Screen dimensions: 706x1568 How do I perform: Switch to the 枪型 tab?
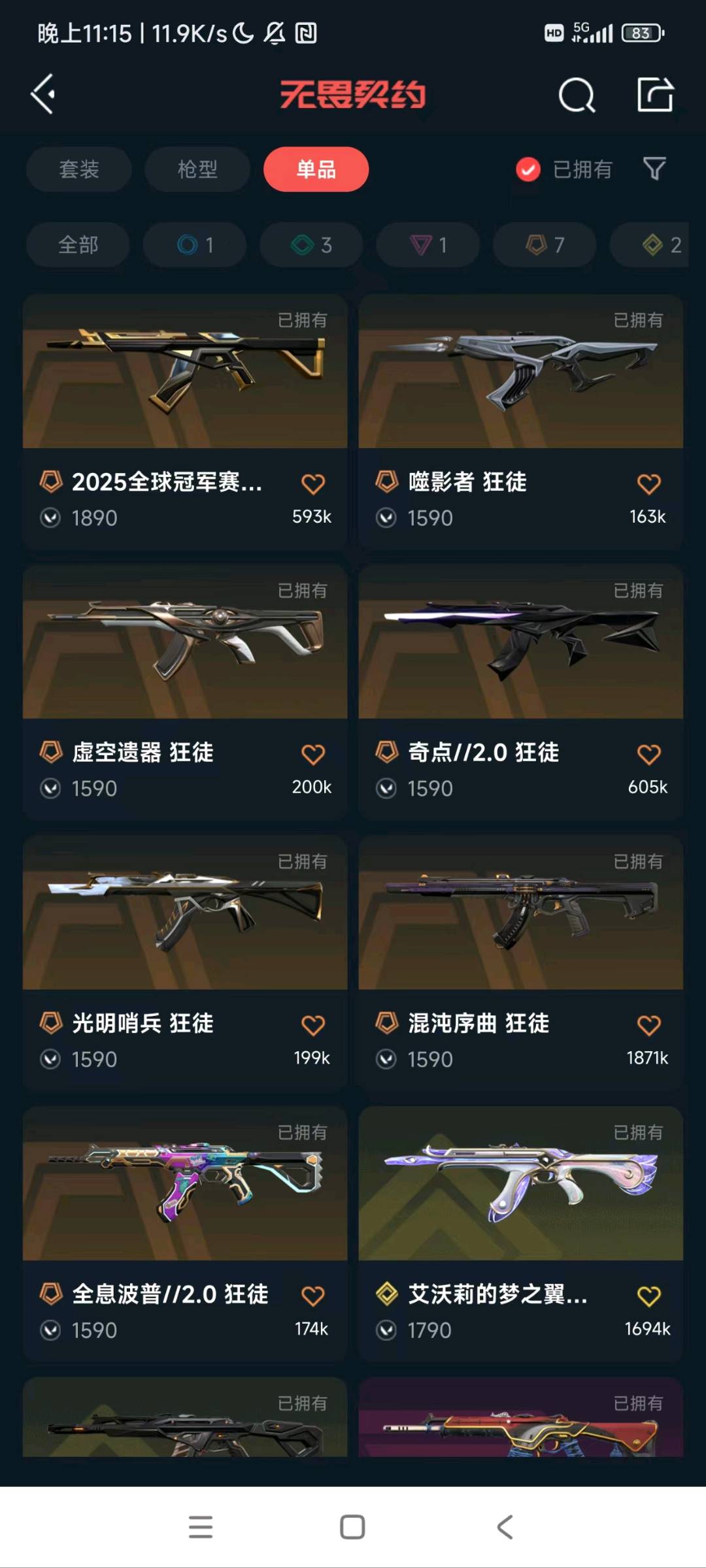point(197,169)
